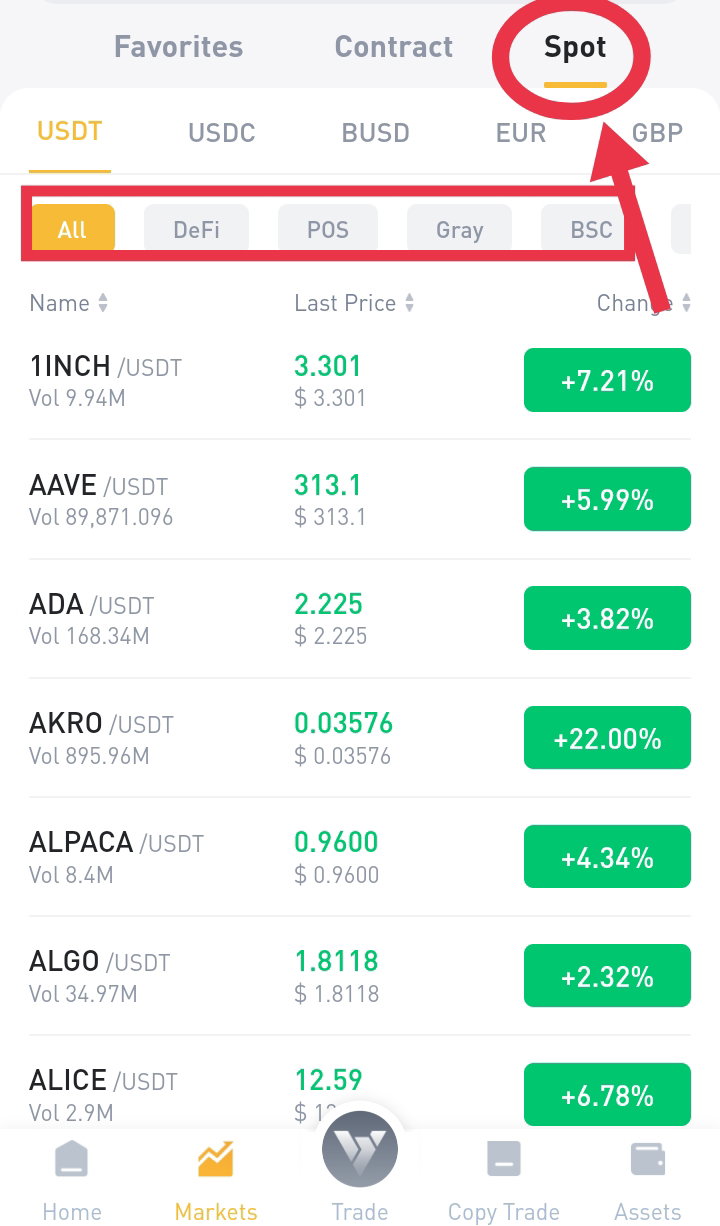
Task: Filter coins by the POS chip
Action: point(328,230)
